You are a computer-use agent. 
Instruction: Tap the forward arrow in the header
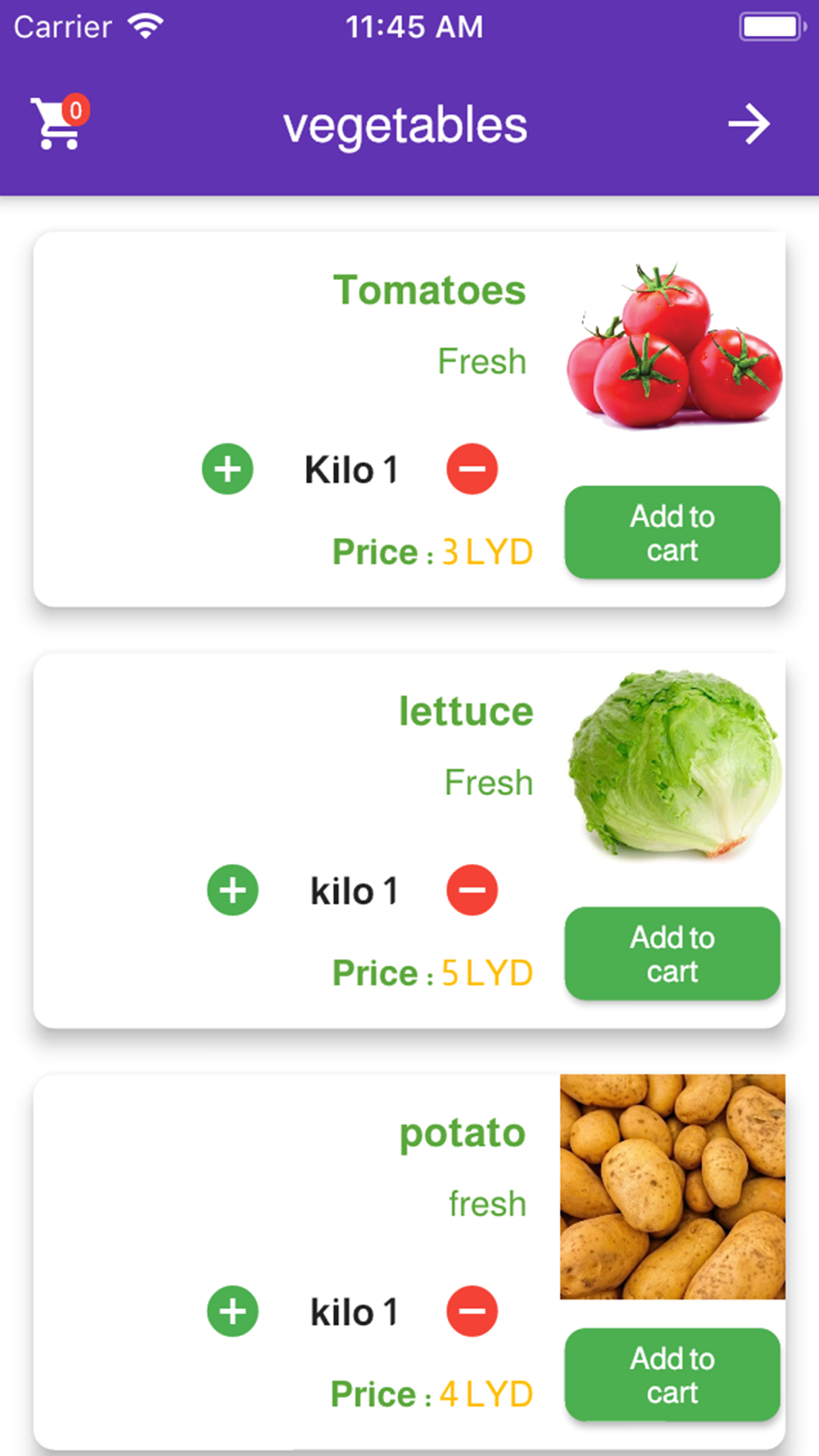[x=749, y=124]
